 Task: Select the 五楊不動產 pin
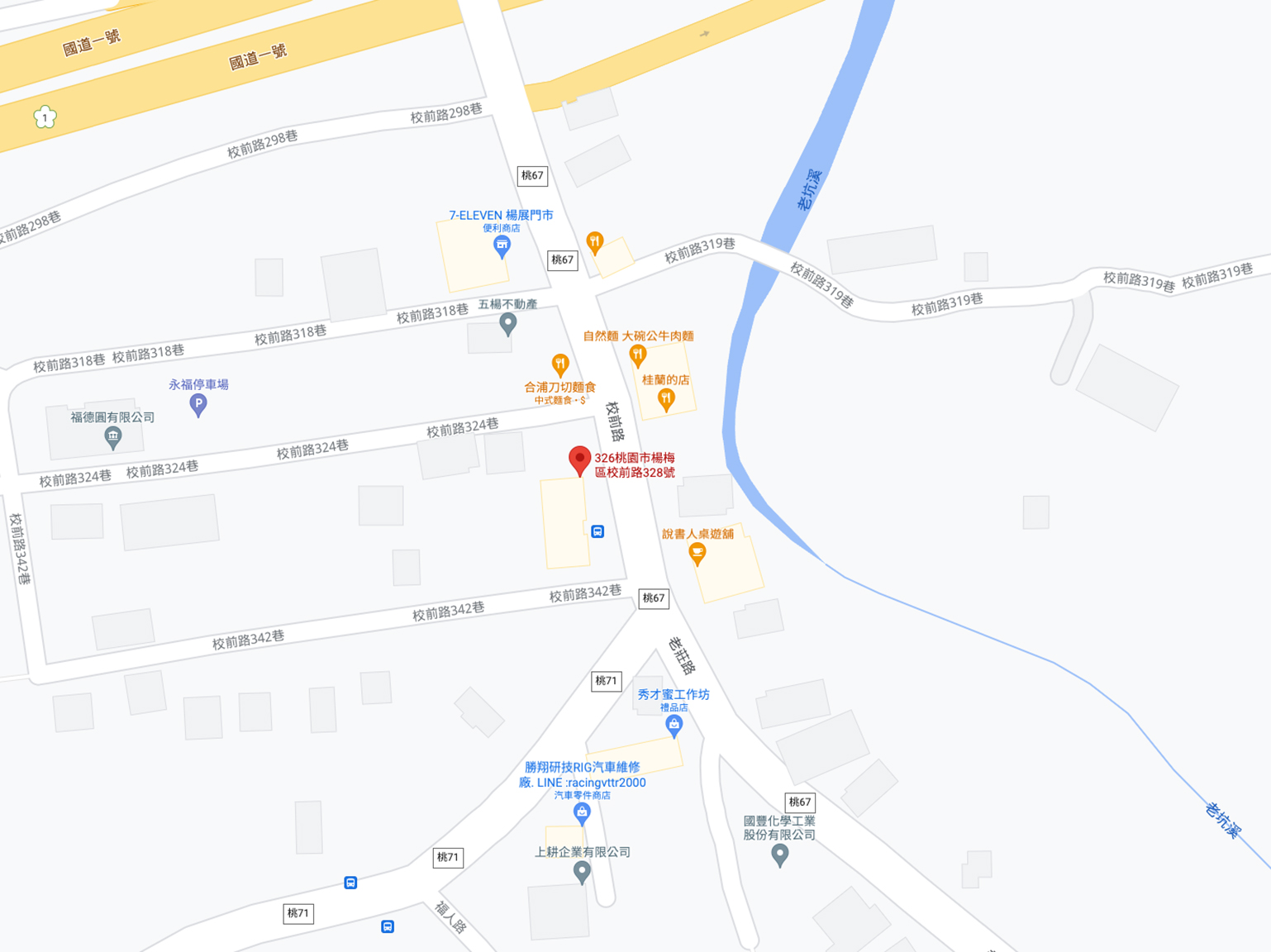click(x=508, y=323)
